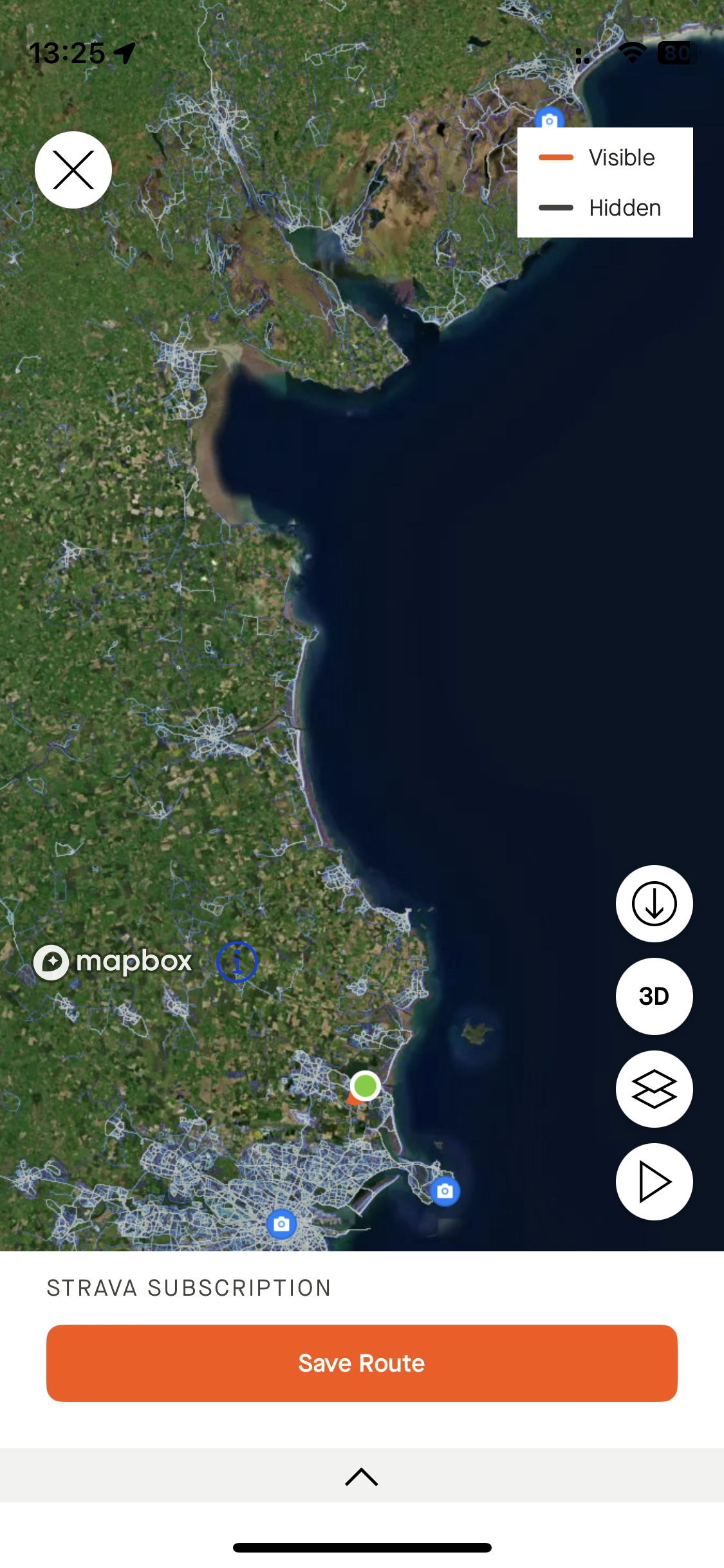Switch the map to 3D view

click(654, 996)
